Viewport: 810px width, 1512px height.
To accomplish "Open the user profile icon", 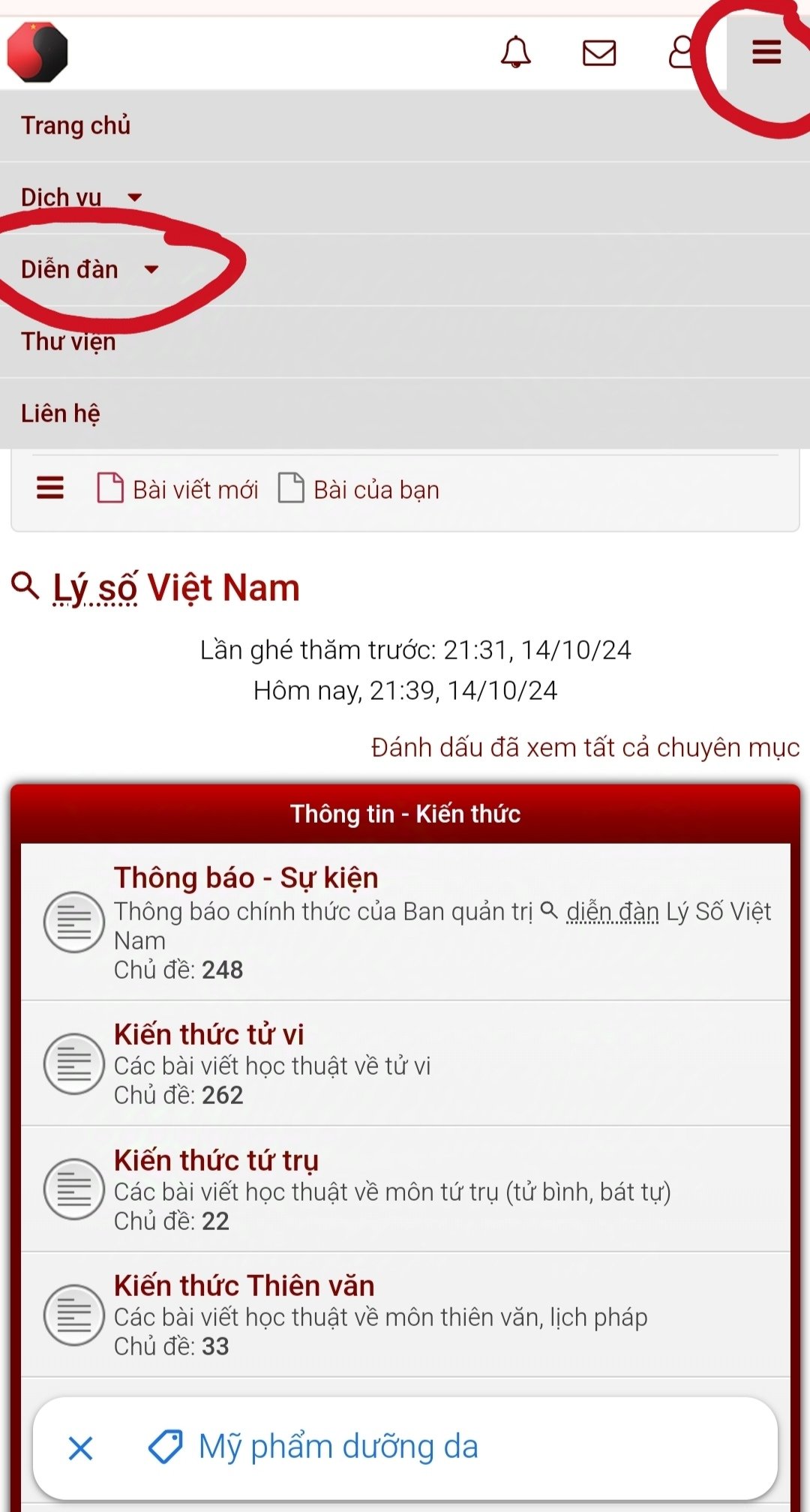I will 681,53.
